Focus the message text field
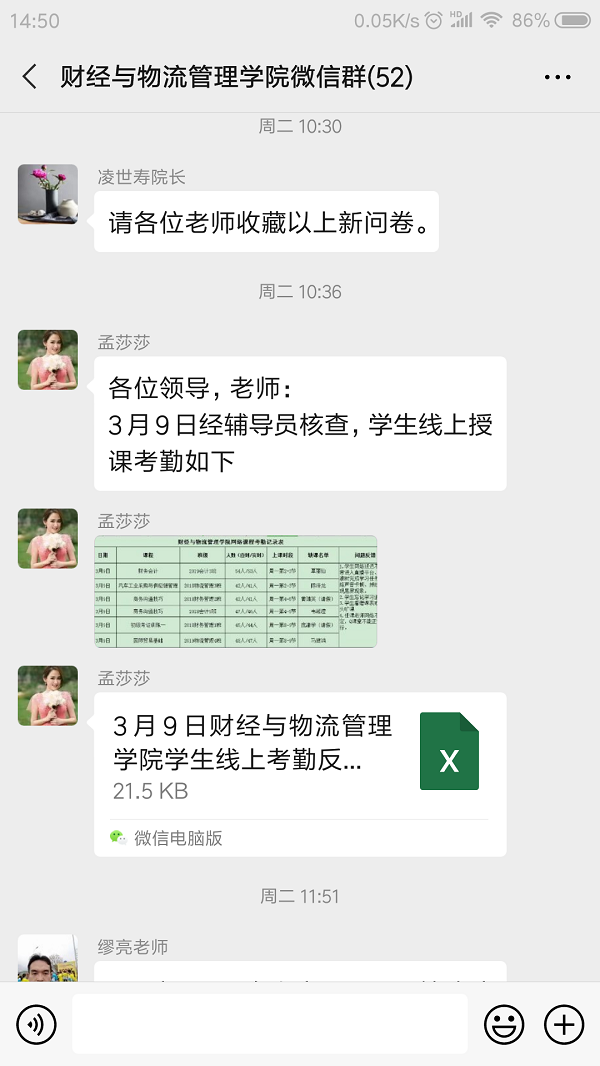Viewport: 600px width, 1066px height. click(269, 1024)
